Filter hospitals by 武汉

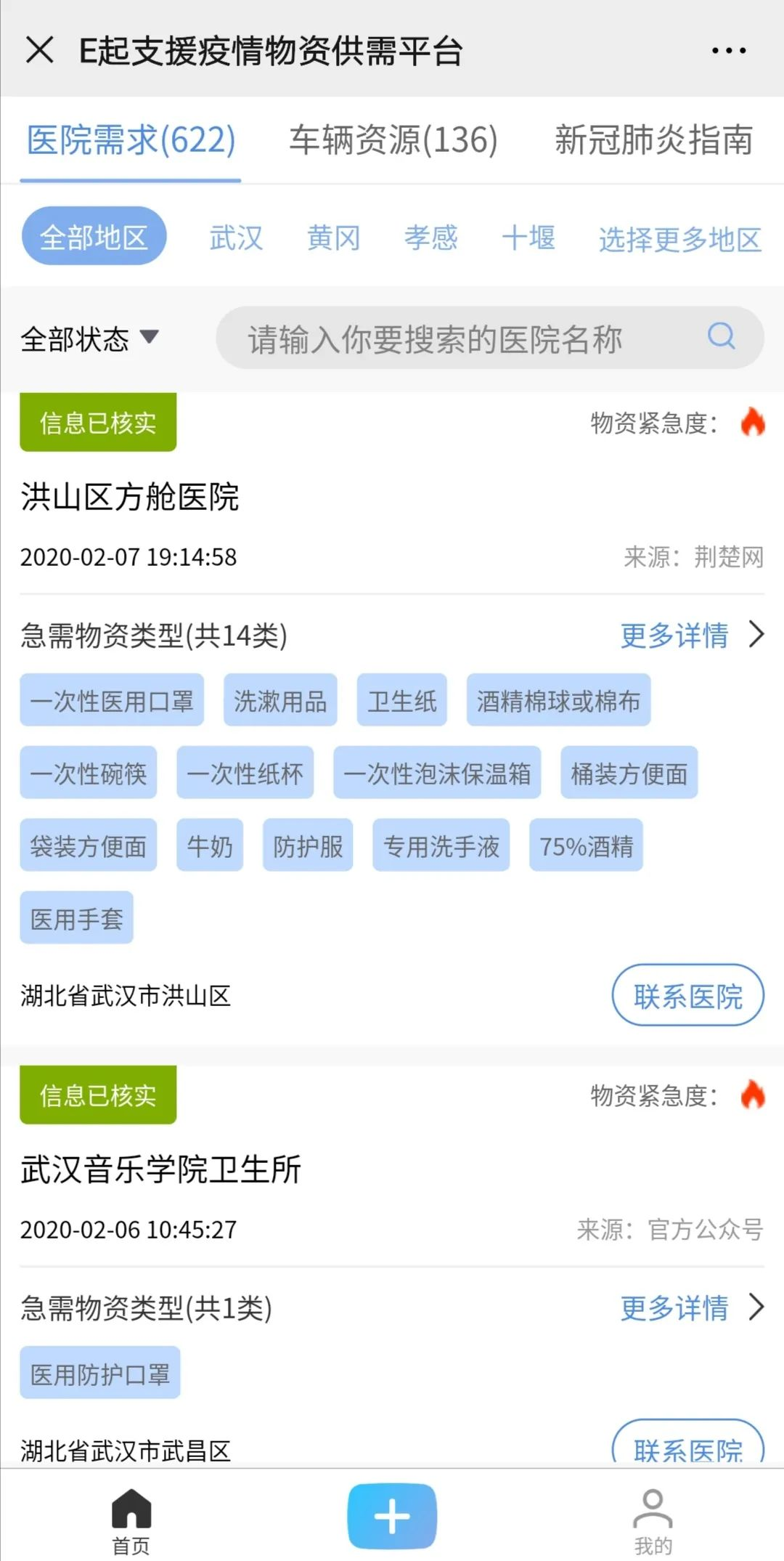[x=236, y=238]
